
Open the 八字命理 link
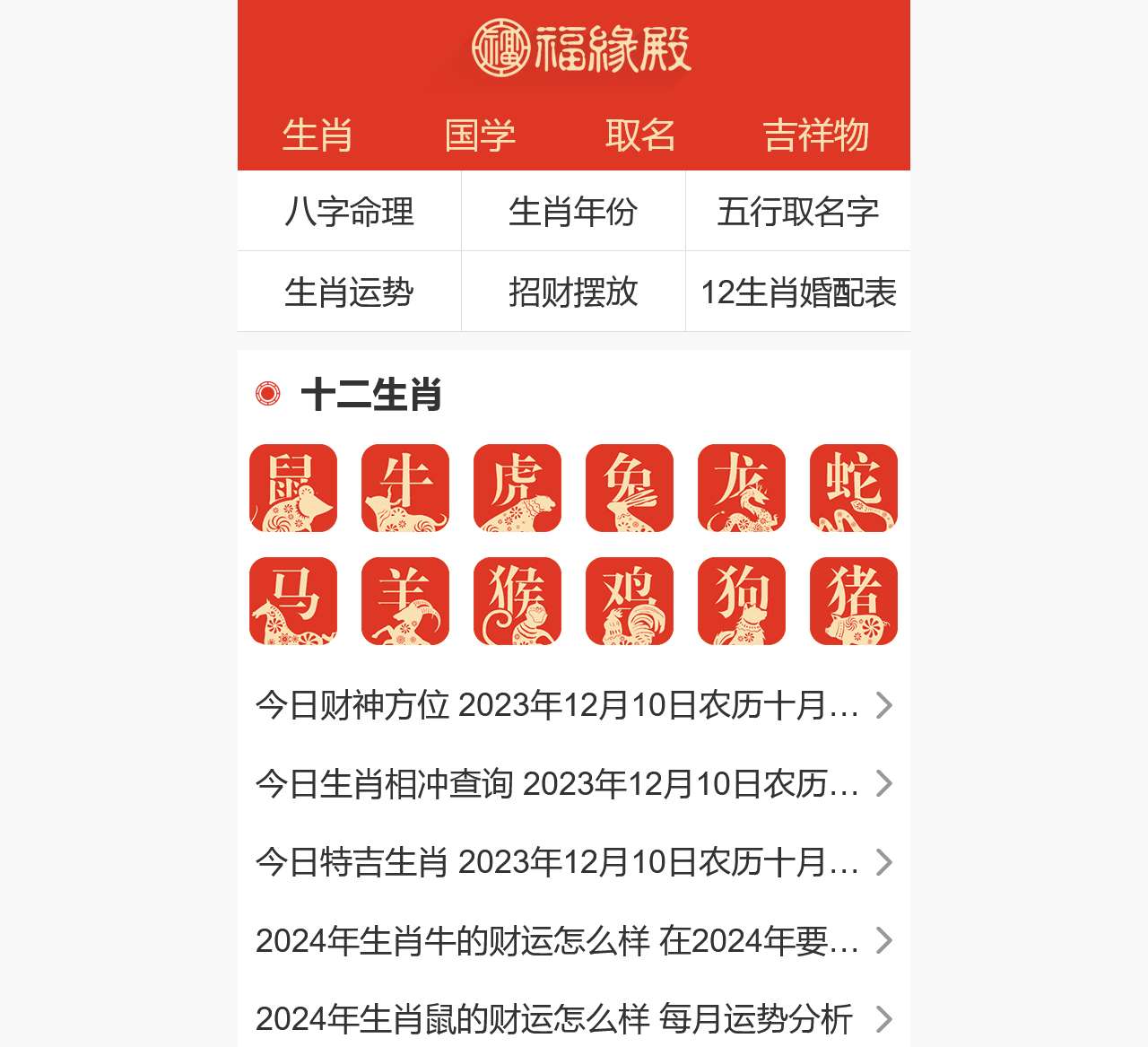349,212
